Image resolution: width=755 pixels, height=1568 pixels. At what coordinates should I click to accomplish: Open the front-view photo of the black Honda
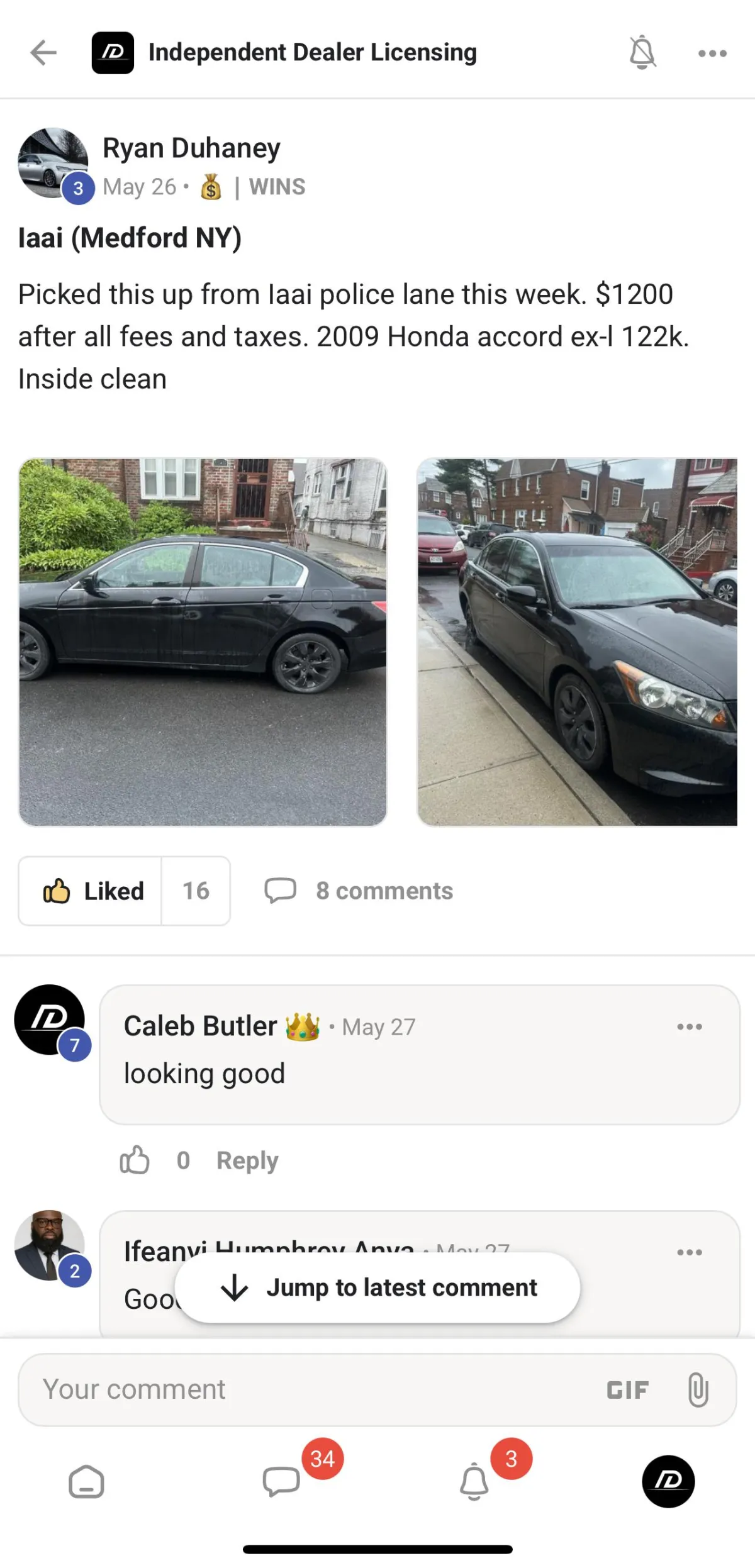point(577,642)
